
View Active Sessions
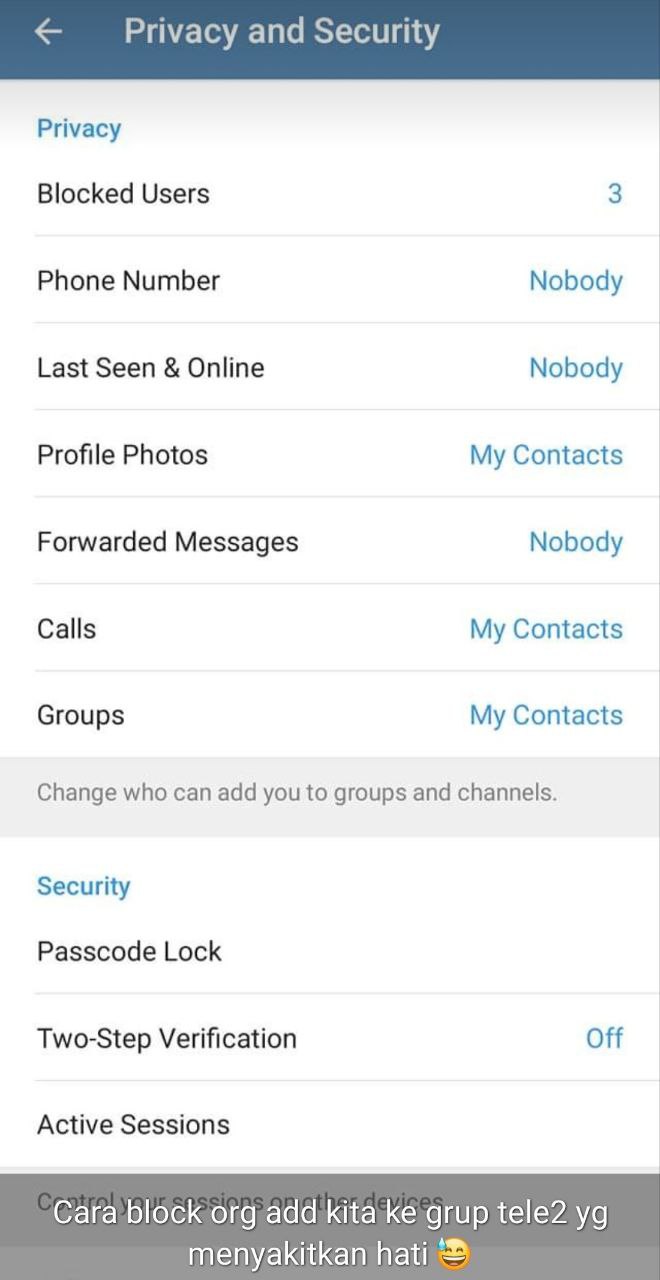coord(328,1125)
